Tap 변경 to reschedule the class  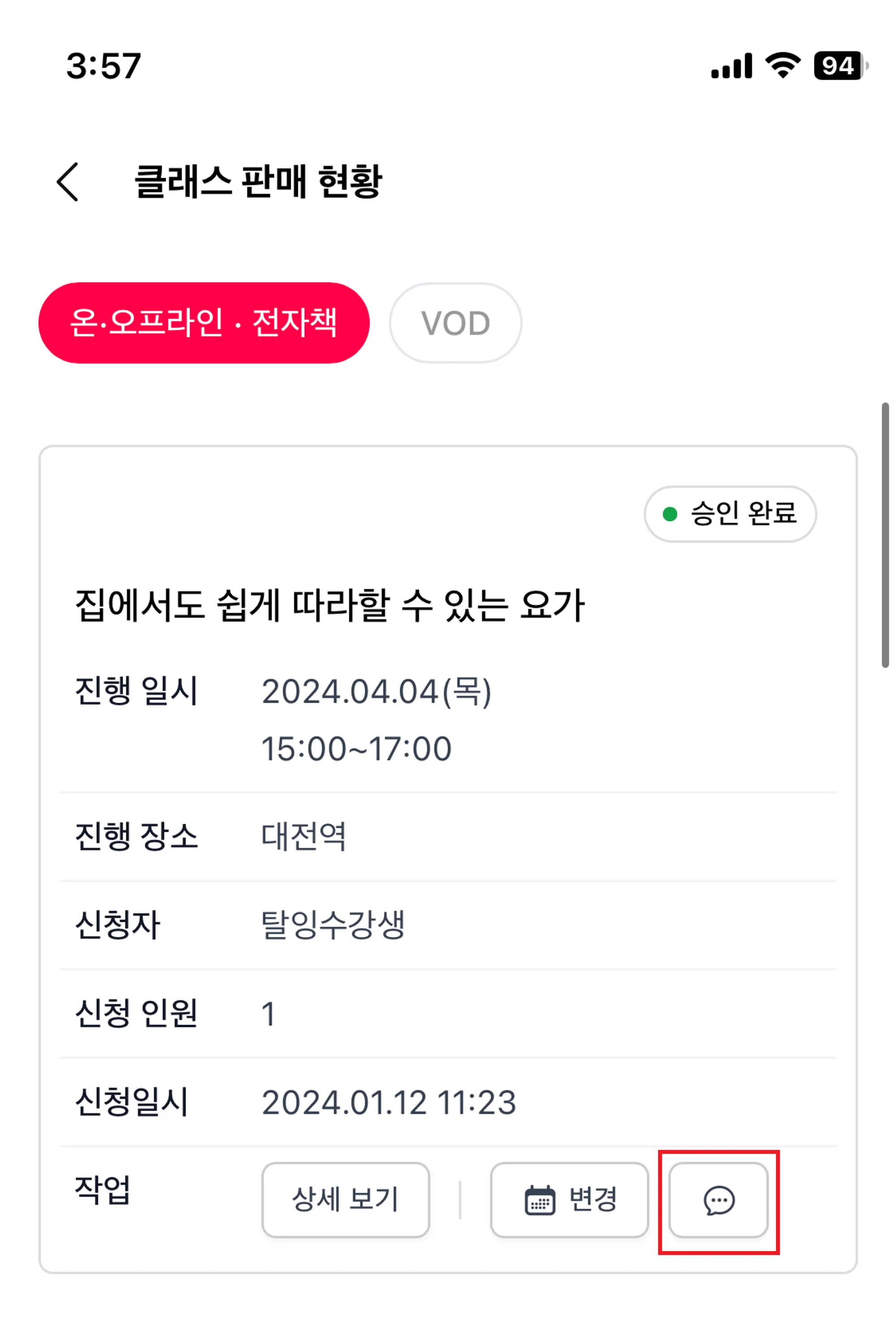569,1200
